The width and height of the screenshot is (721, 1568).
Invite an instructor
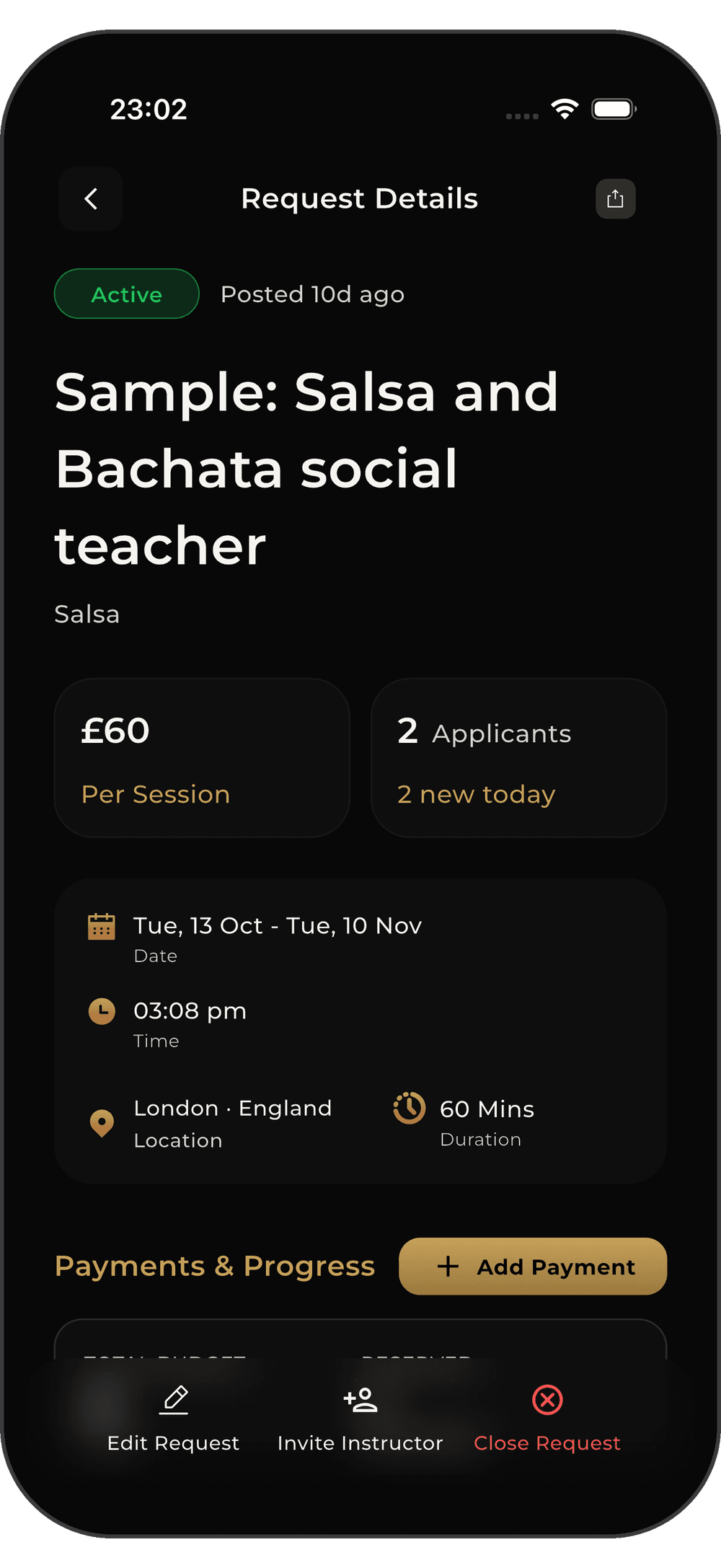tap(360, 1419)
